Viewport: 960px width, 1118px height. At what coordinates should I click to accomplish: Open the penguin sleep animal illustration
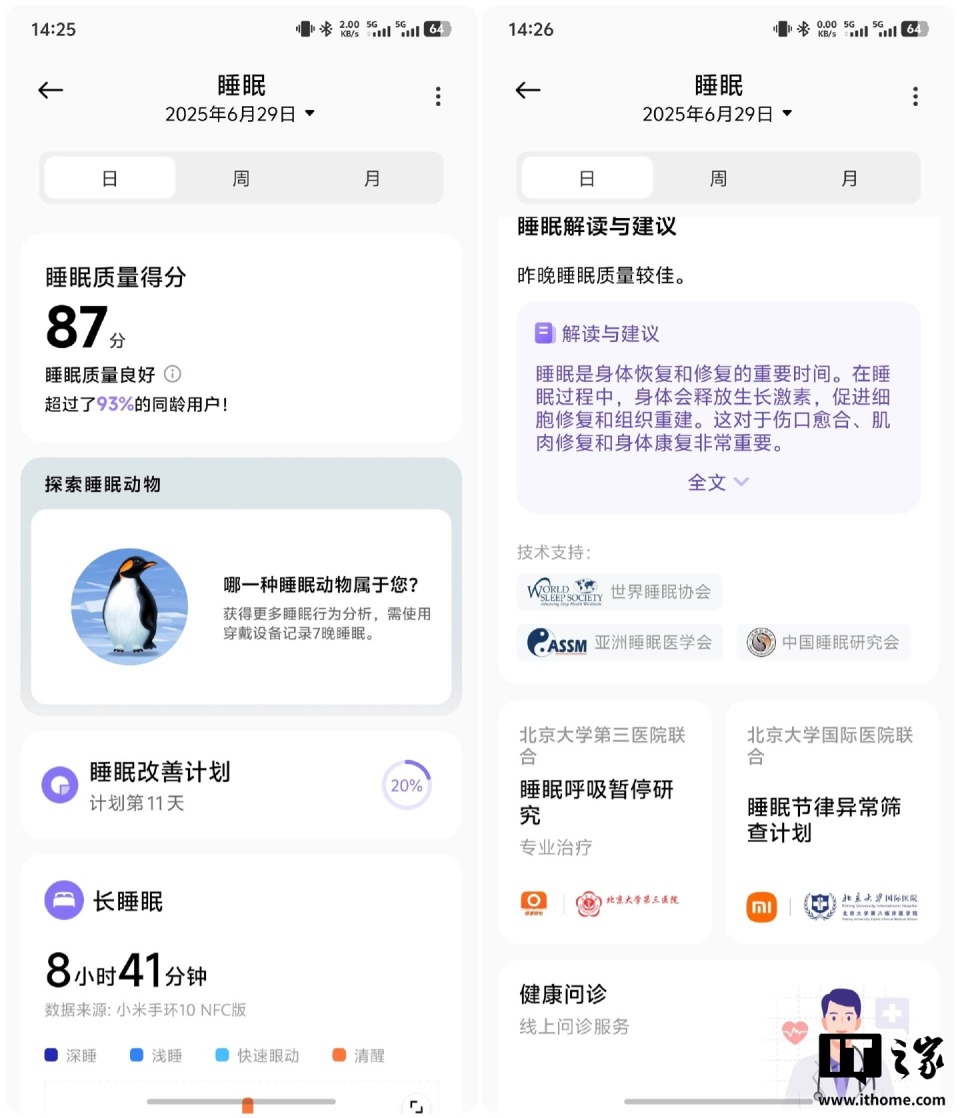coord(129,602)
